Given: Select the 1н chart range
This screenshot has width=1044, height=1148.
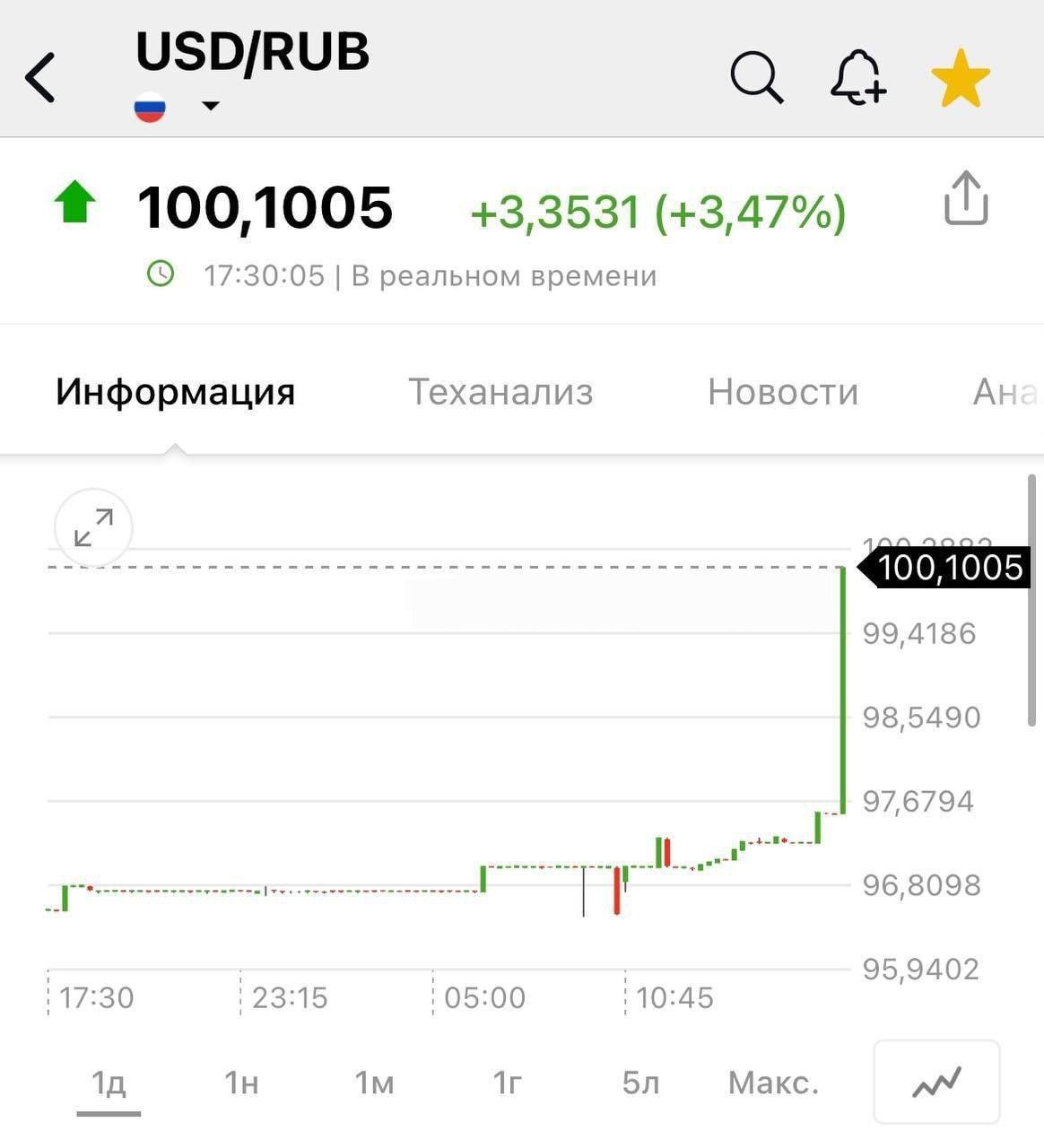Looking at the screenshot, I should 241,1083.
